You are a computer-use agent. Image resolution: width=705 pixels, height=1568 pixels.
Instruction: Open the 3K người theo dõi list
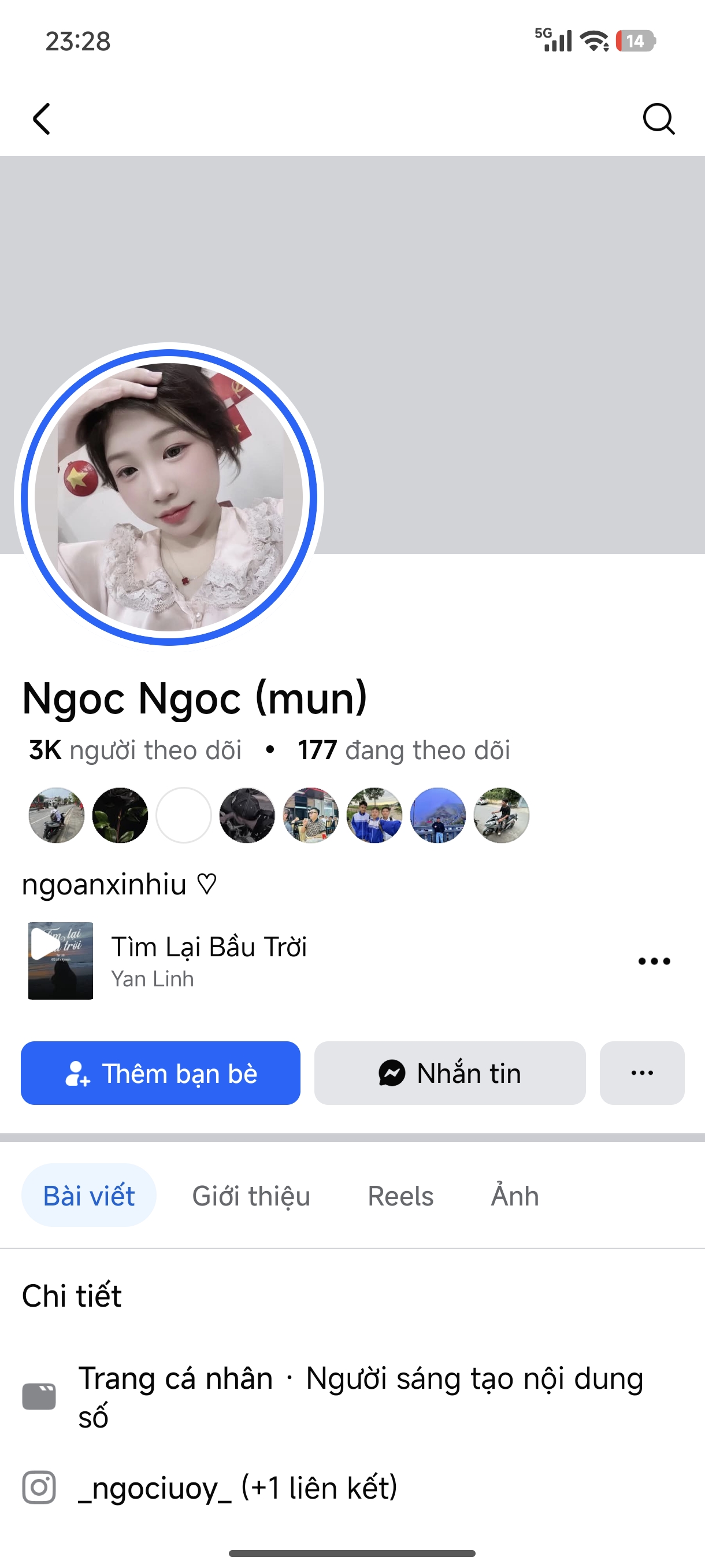(135, 750)
